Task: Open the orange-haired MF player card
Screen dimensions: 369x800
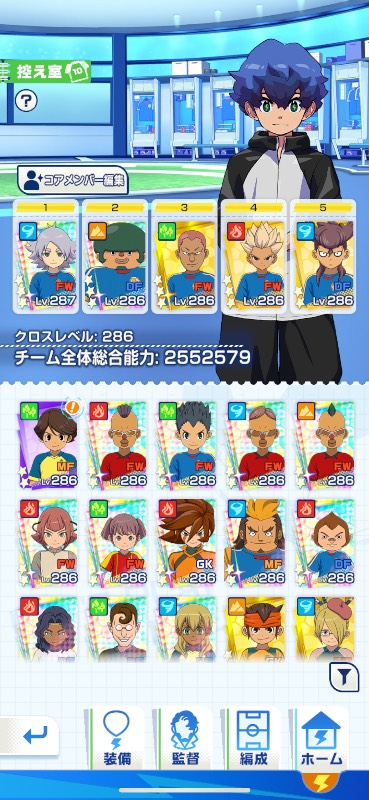Action: pos(256,542)
